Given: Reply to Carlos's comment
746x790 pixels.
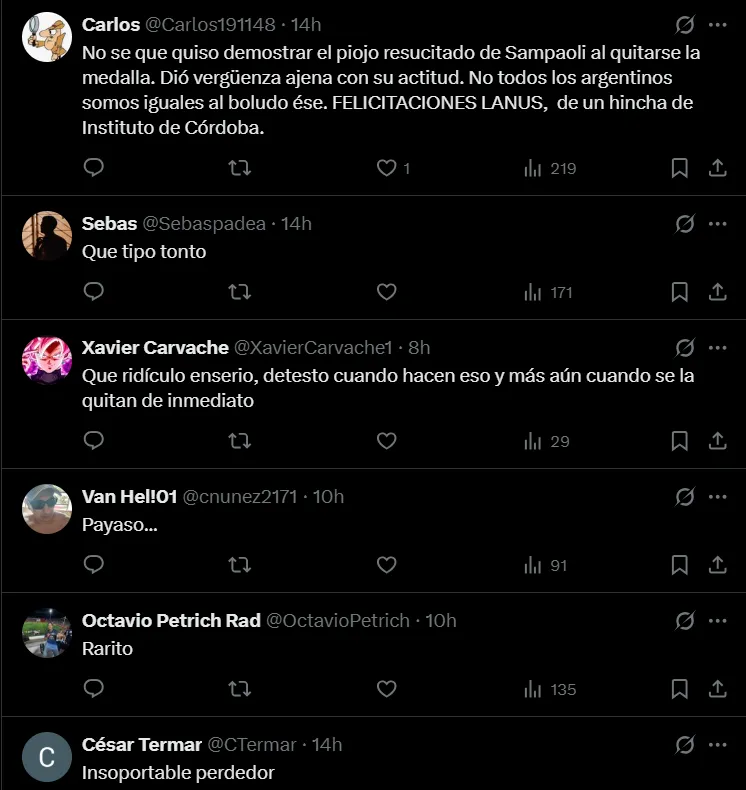Looking at the screenshot, I should coord(93,168).
